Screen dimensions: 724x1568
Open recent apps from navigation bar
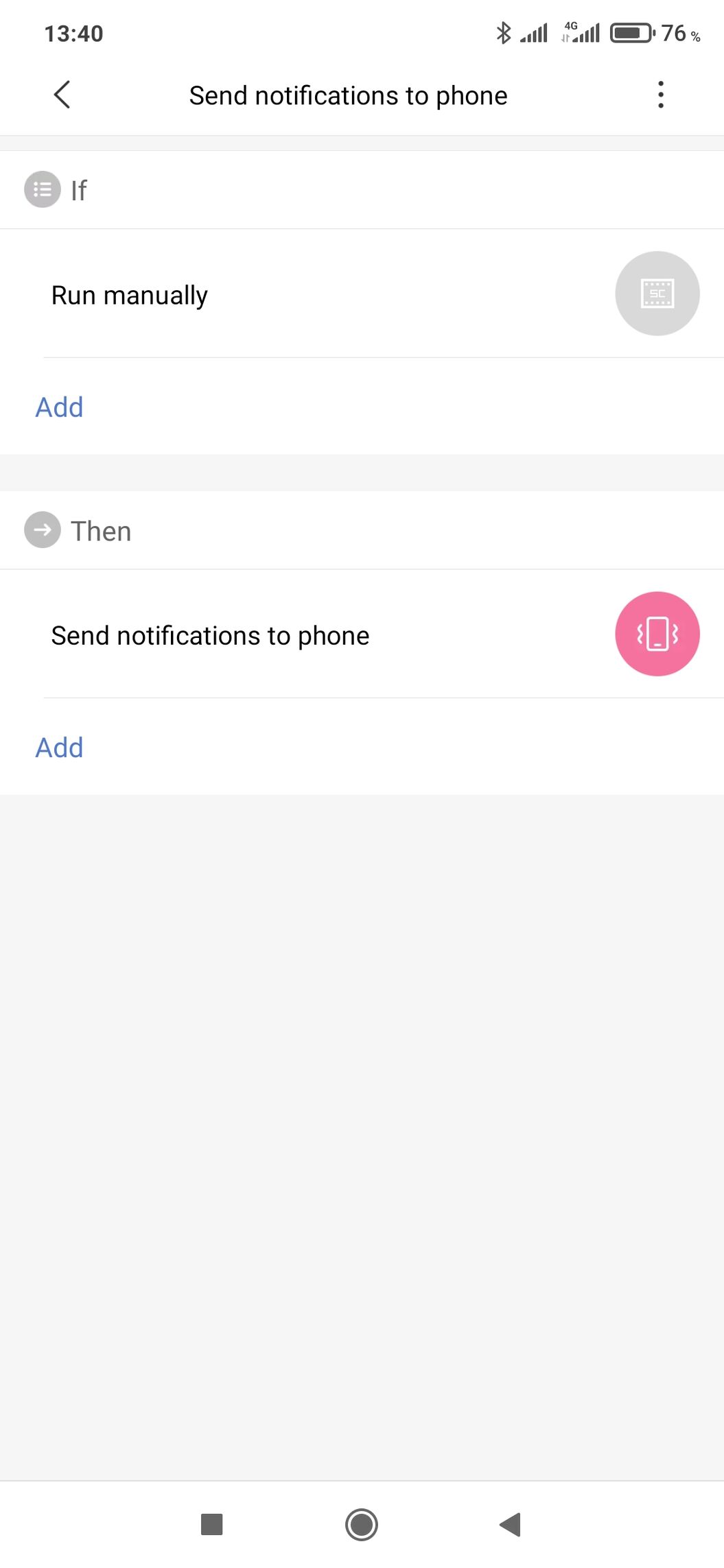coord(212,1525)
